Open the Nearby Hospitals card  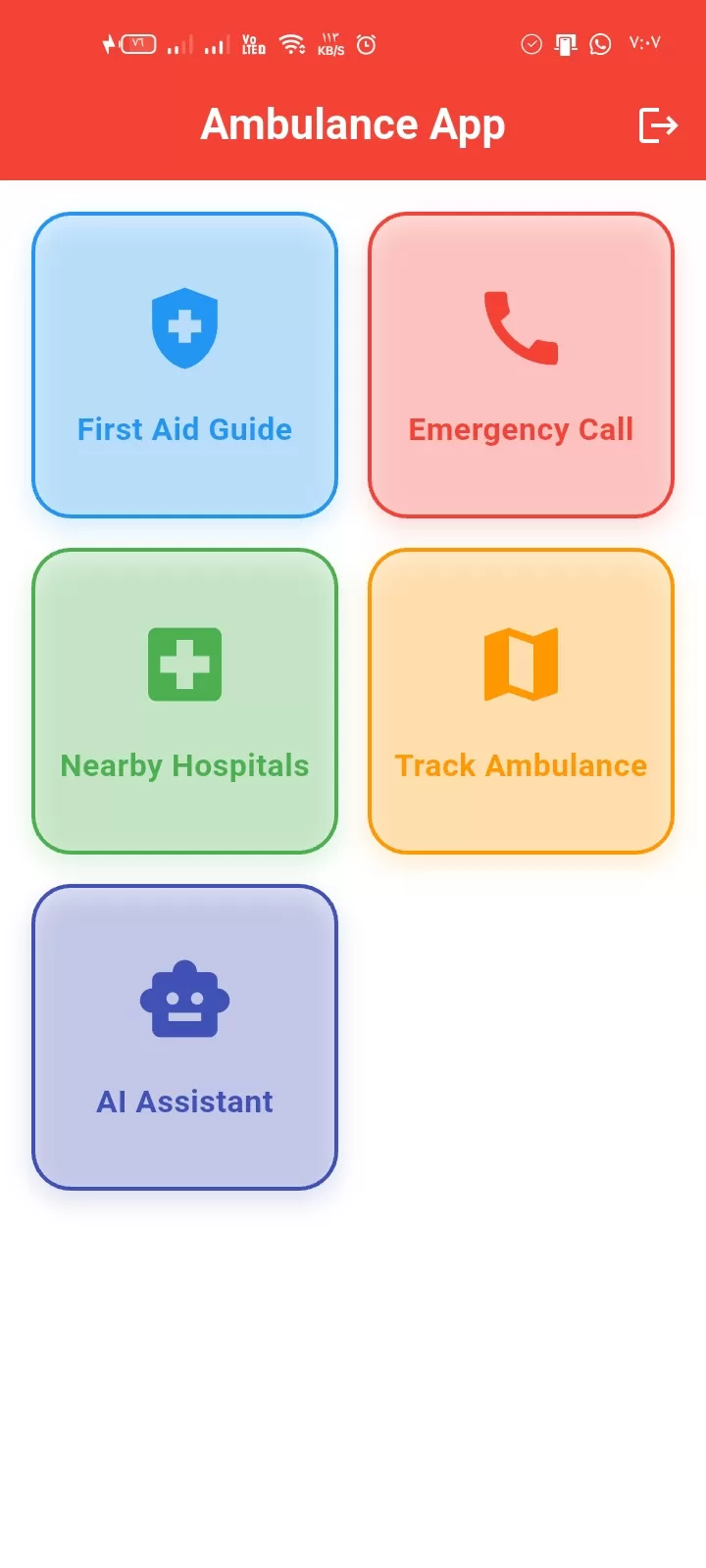184,701
